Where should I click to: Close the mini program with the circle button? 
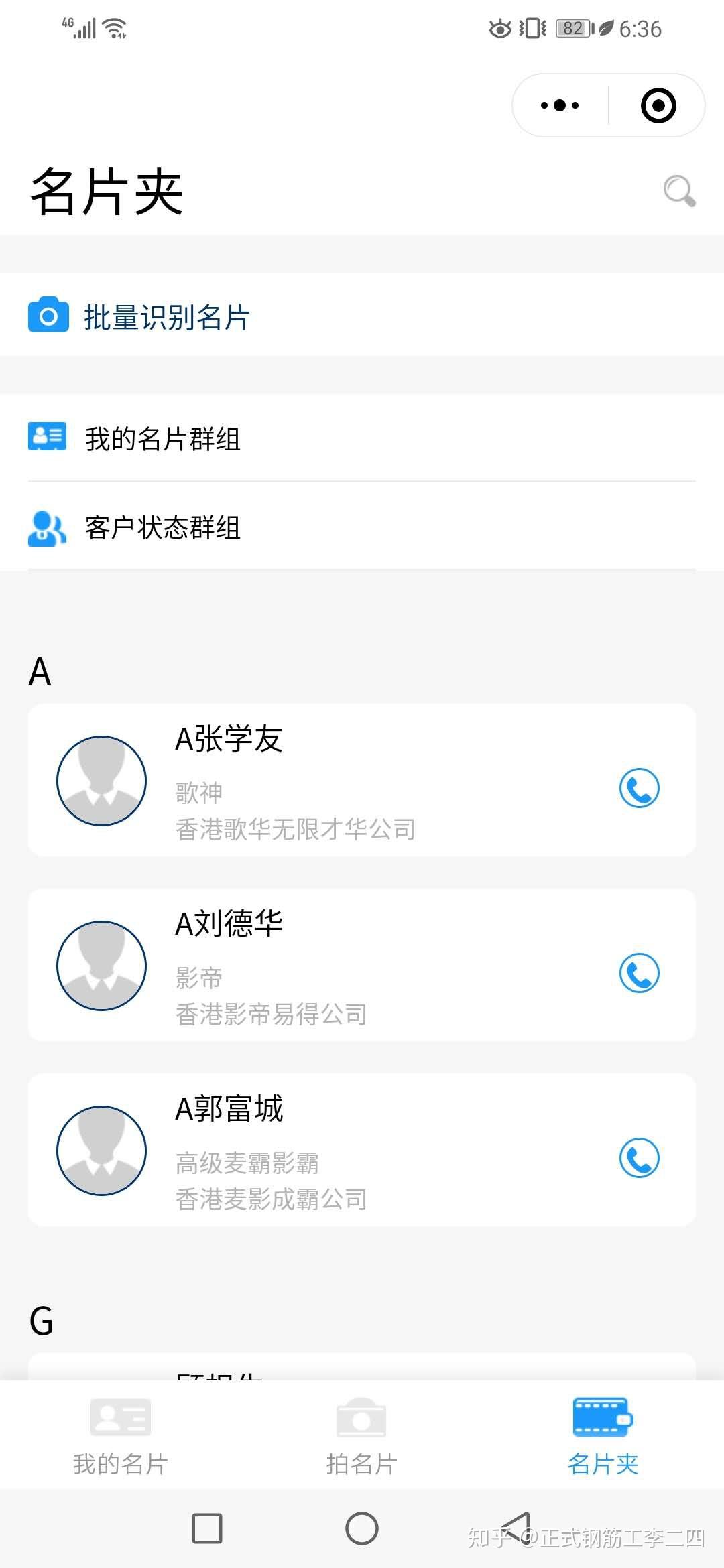pyautogui.click(x=658, y=105)
